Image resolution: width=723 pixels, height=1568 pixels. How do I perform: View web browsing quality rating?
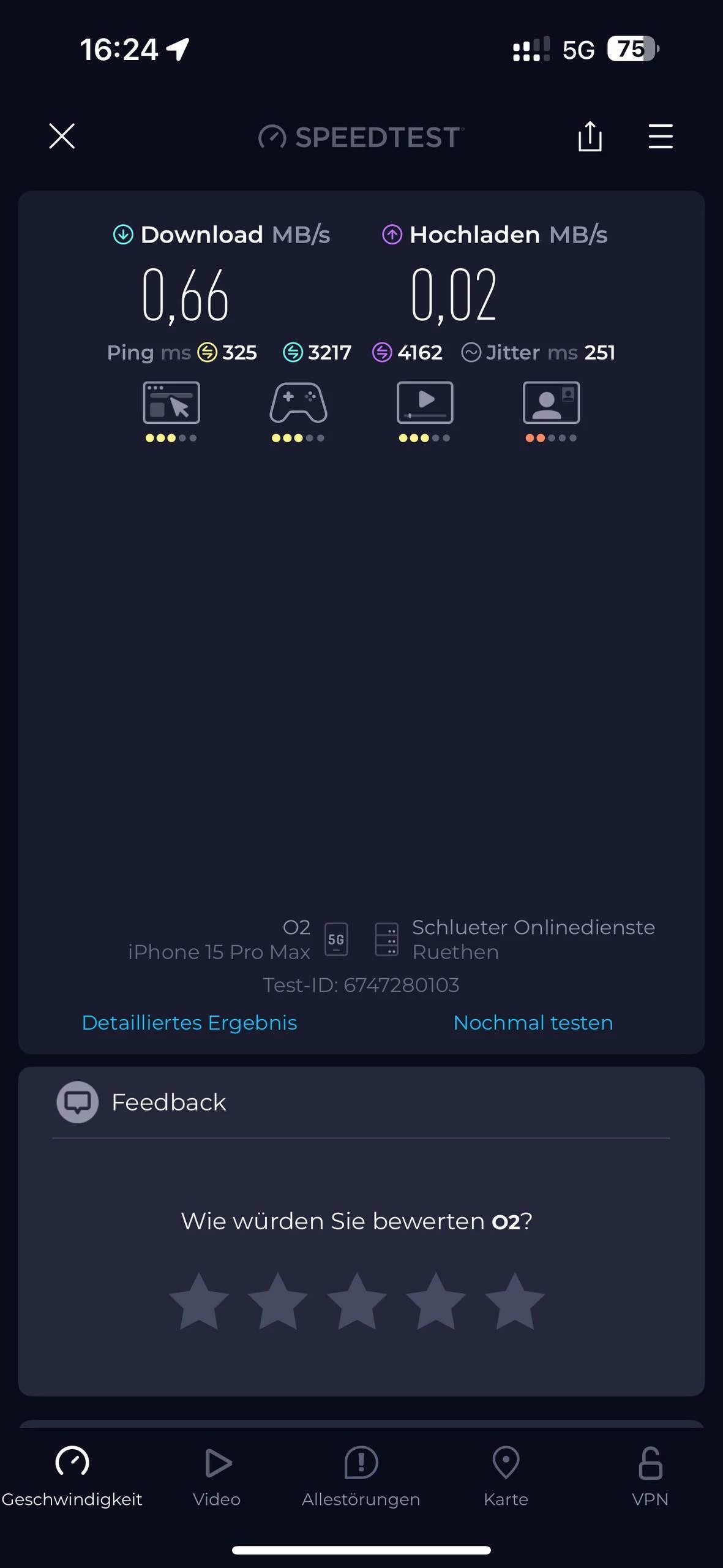point(171,409)
